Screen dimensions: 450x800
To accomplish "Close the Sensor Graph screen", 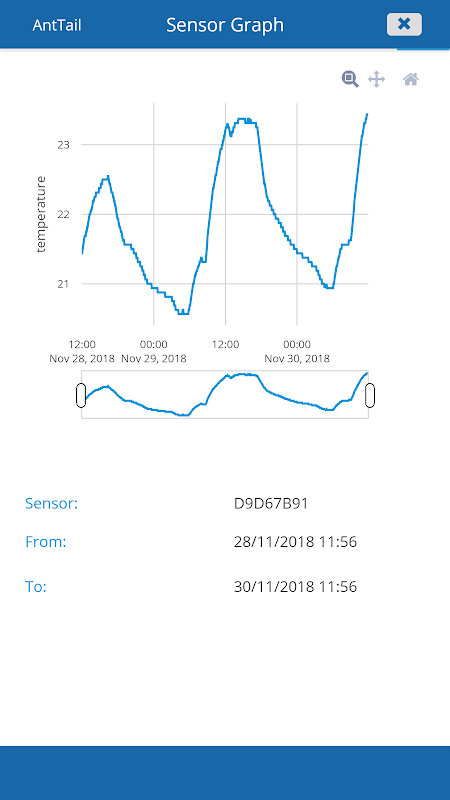I will (404, 24).
